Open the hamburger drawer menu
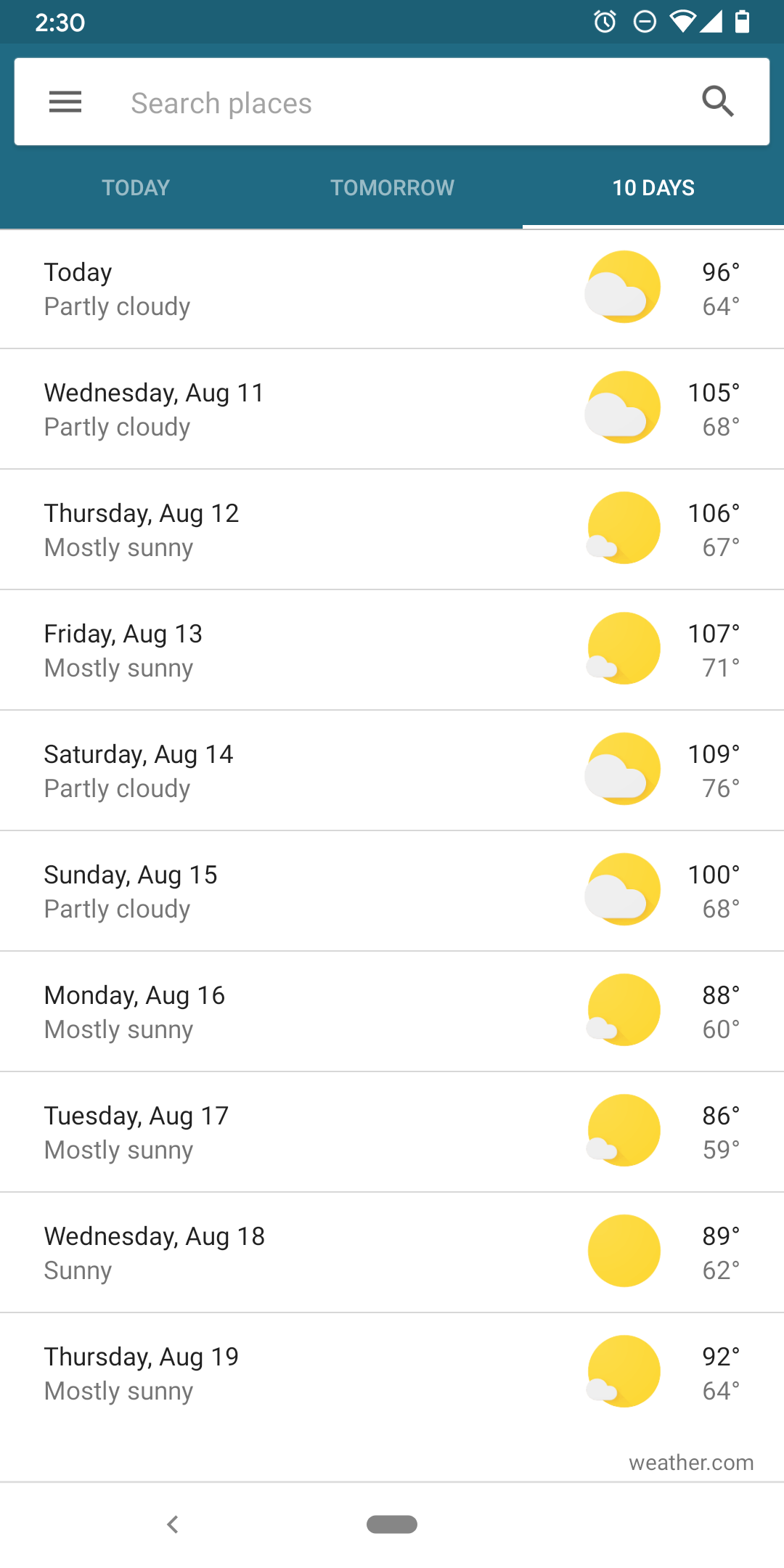The height and width of the screenshot is (1568, 784). tap(65, 102)
